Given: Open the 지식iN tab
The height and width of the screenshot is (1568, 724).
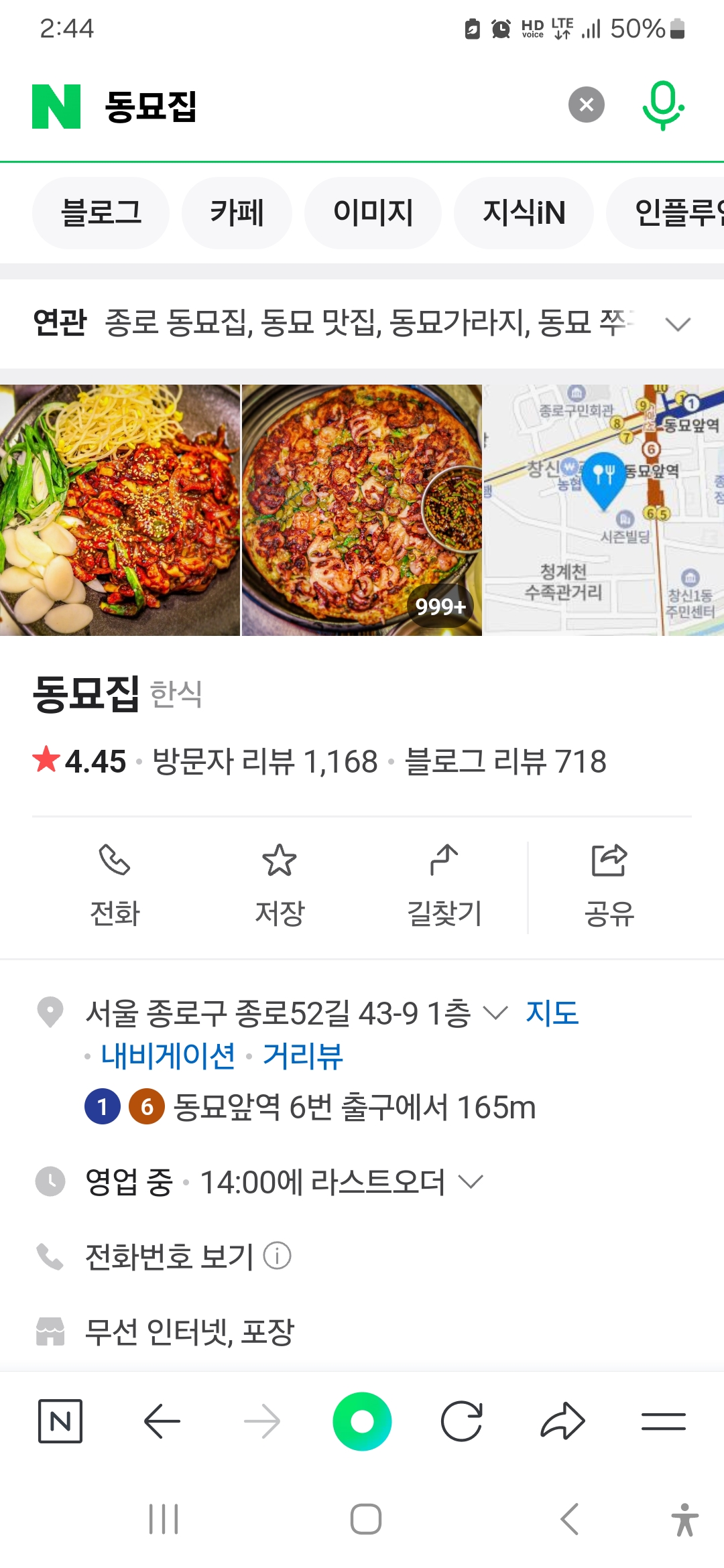Looking at the screenshot, I should coord(524,213).
